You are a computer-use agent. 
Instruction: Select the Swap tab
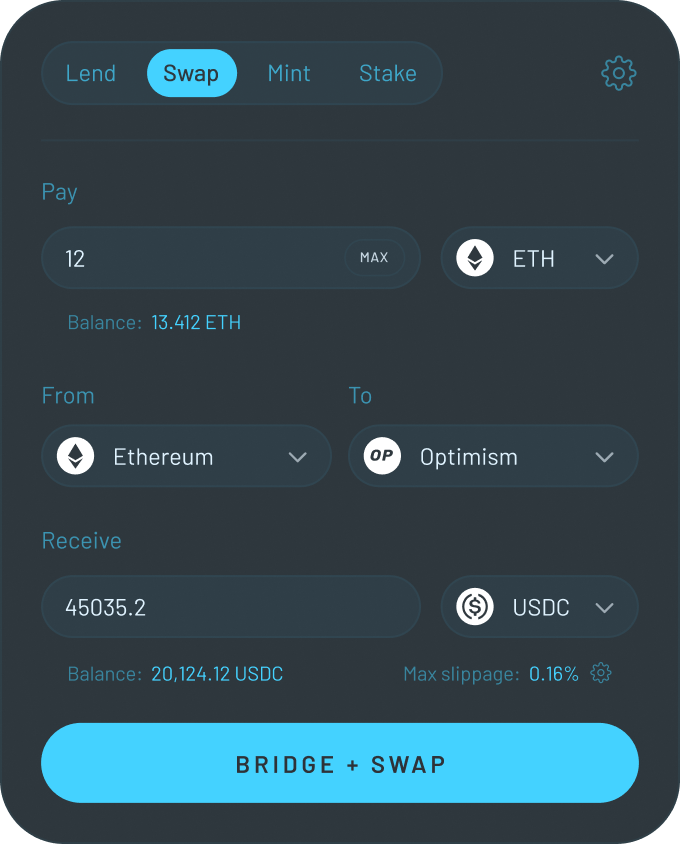coord(191,73)
